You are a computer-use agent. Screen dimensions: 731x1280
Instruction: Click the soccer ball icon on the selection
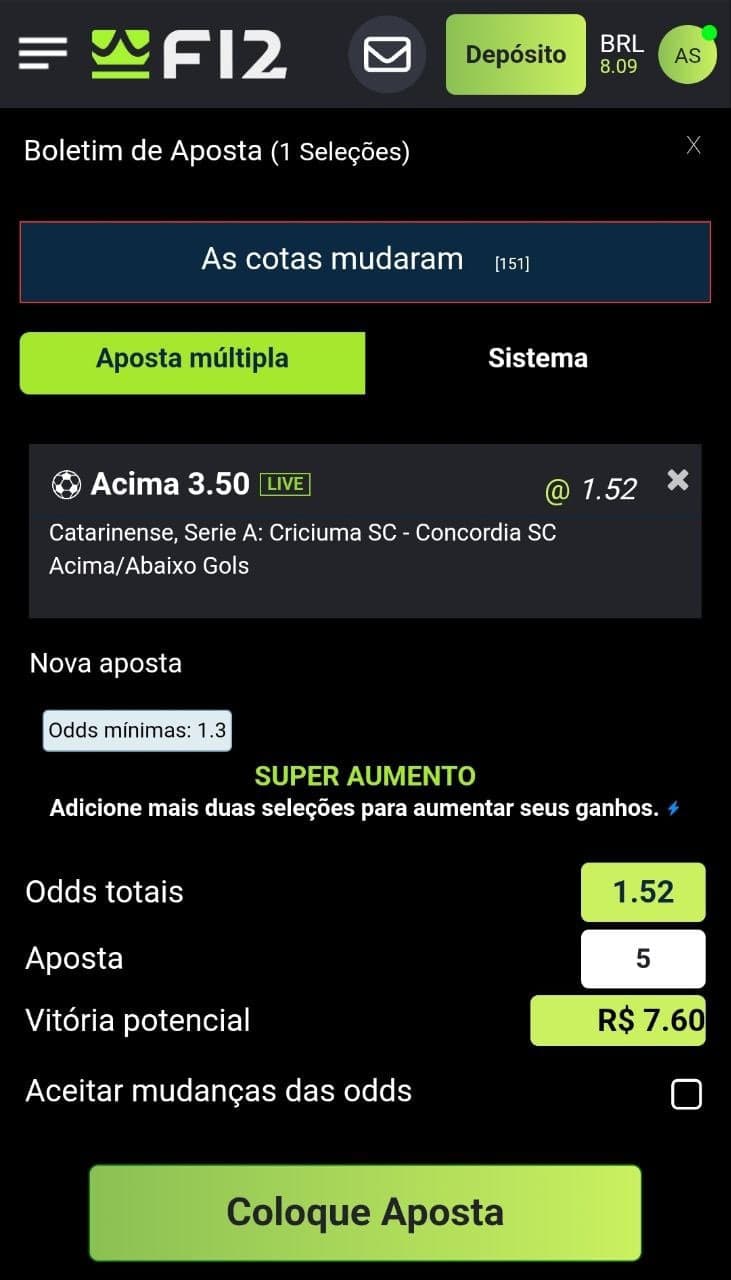[x=66, y=484]
